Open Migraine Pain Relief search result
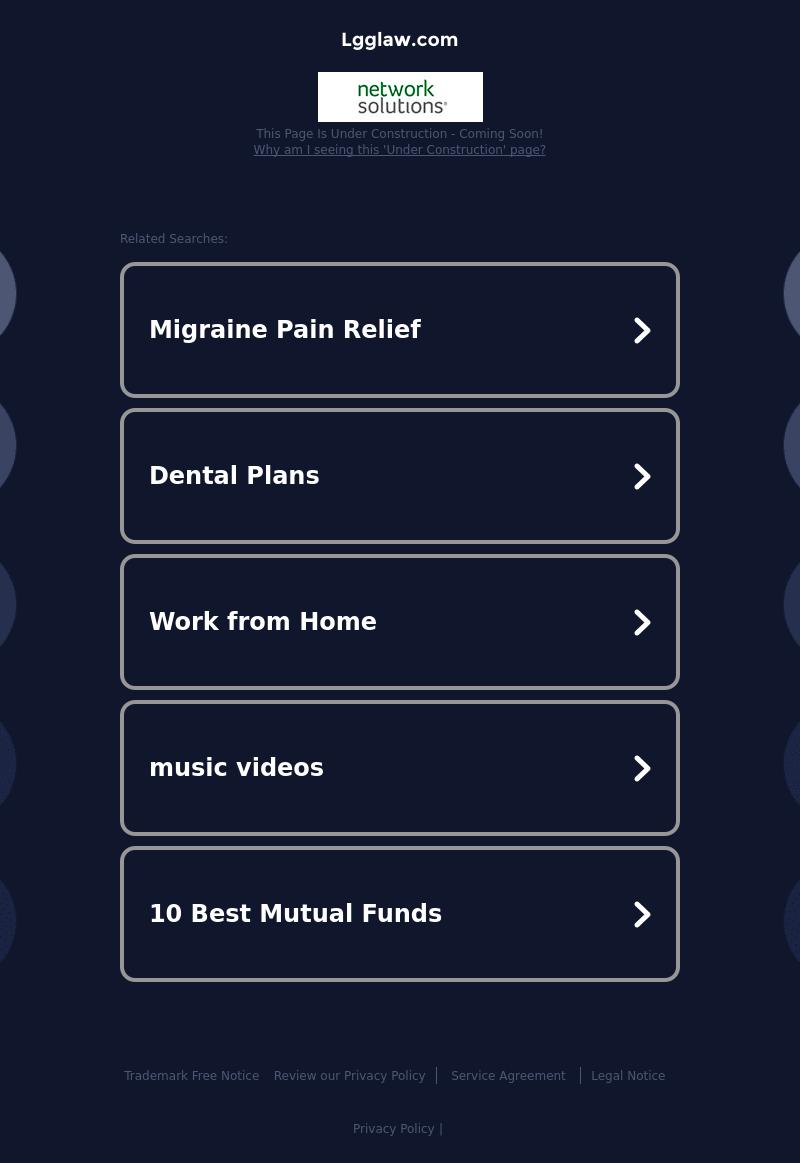Screen dimensions: 800x1163 400,330
